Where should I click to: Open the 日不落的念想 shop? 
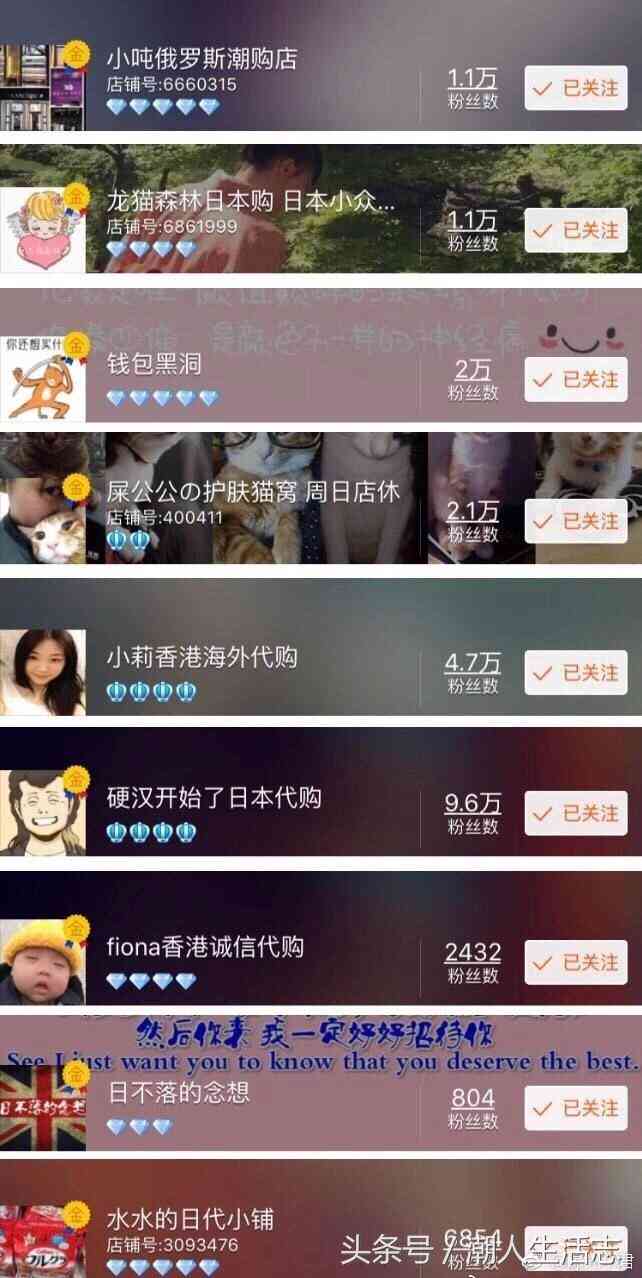tap(178, 1092)
